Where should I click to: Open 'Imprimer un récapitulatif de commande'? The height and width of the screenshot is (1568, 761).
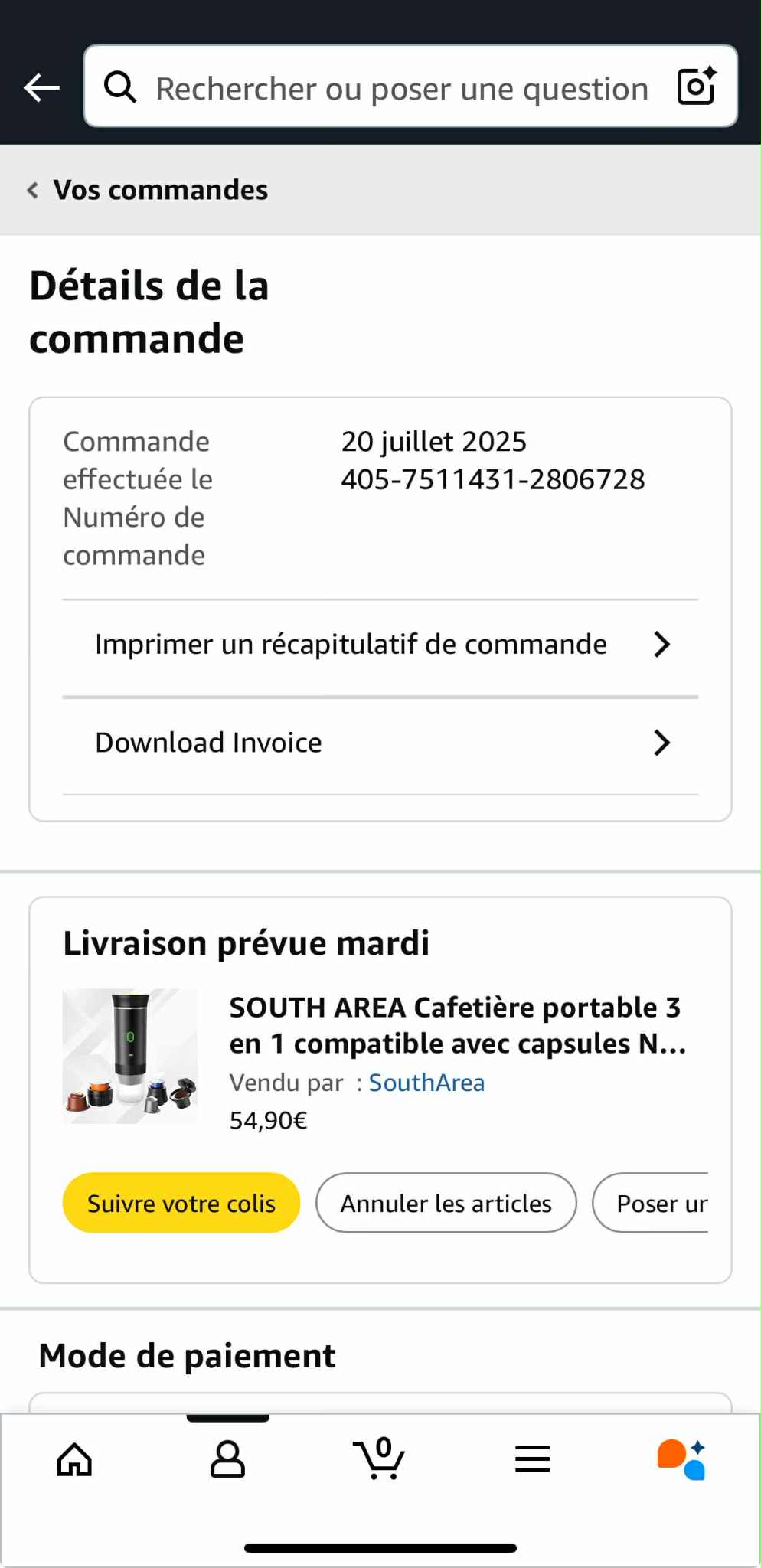380,645
